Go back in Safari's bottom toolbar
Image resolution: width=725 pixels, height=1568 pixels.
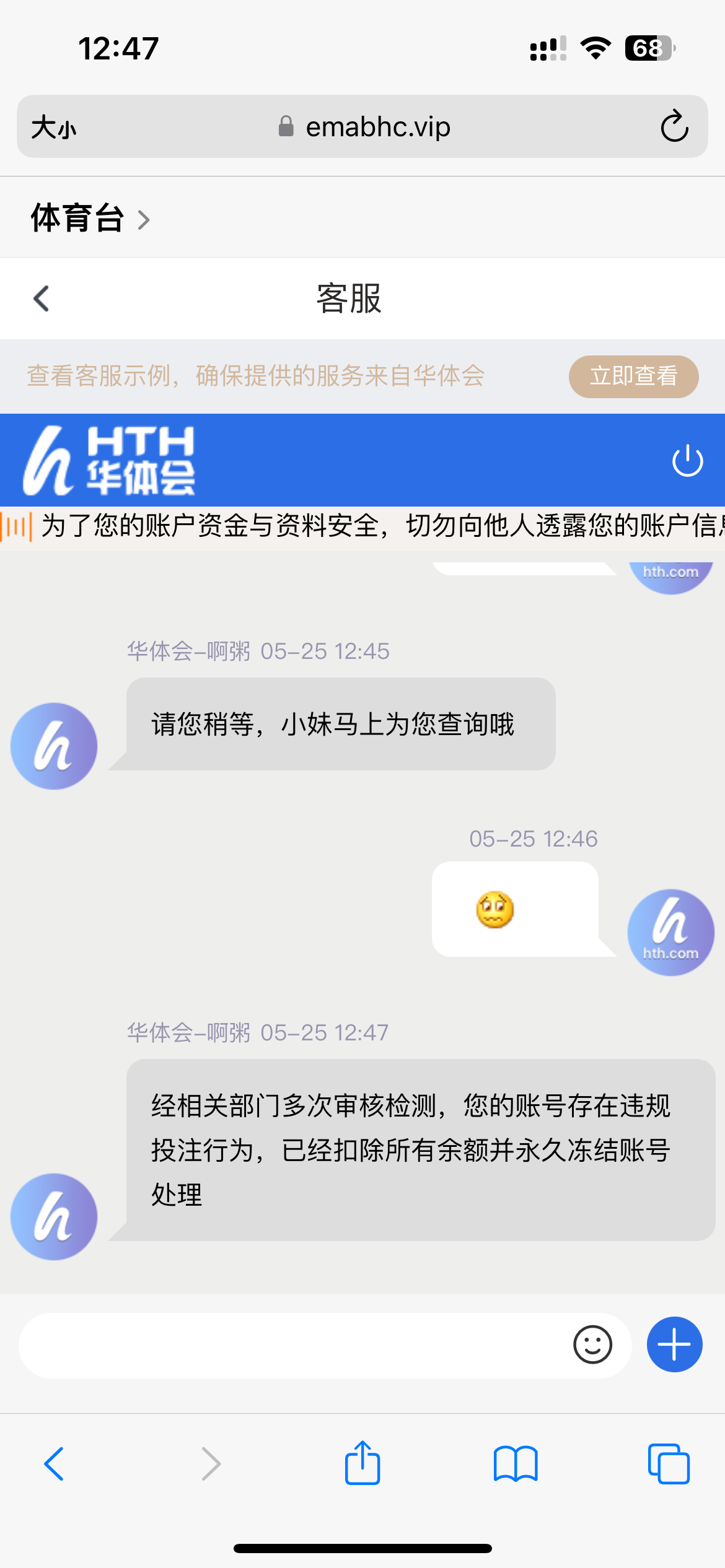pos(54,1464)
